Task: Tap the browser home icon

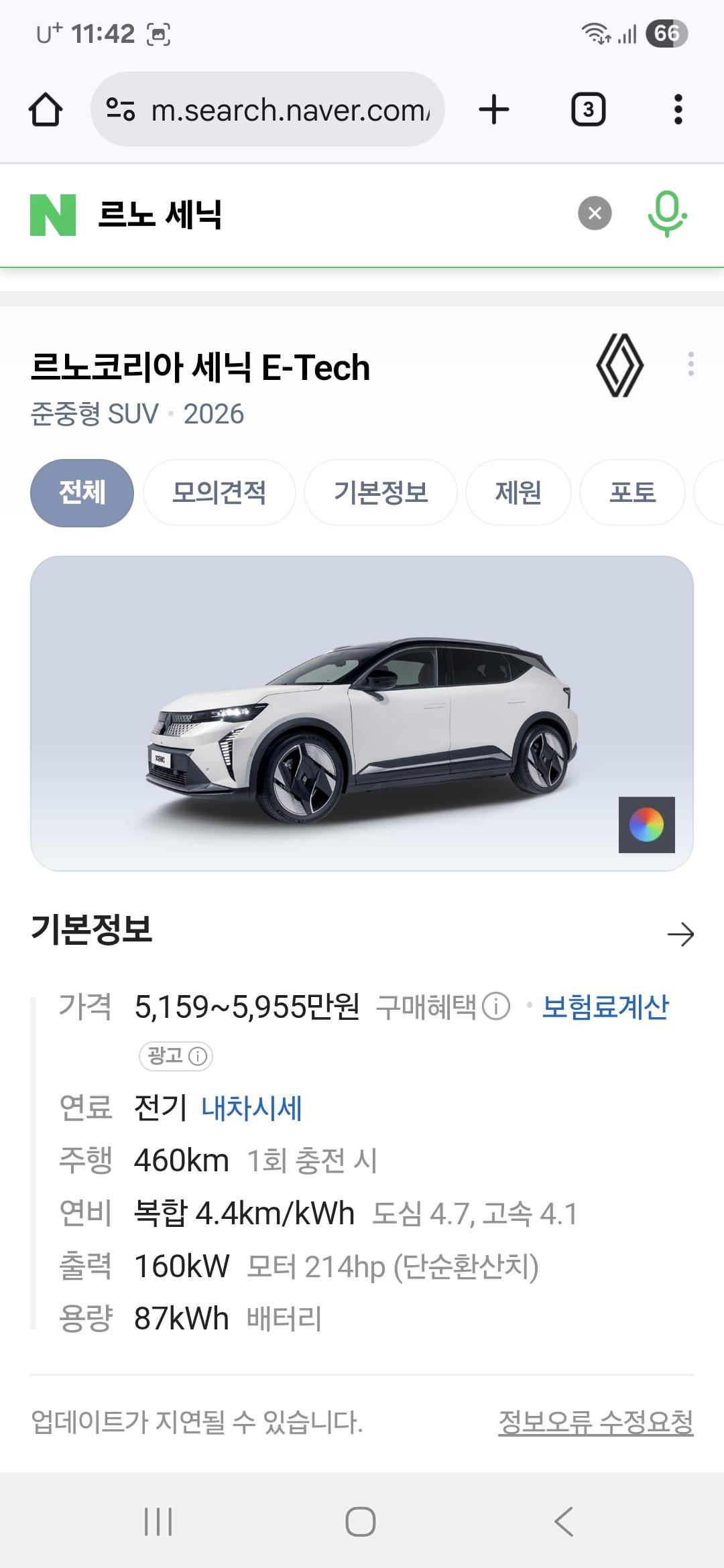Action: [x=45, y=108]
